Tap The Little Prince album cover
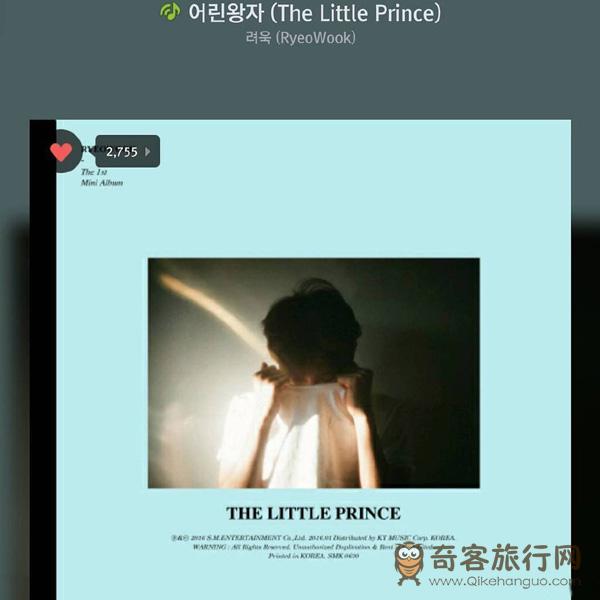The width and height of the screenshot is (600, 600). (313, 372)
